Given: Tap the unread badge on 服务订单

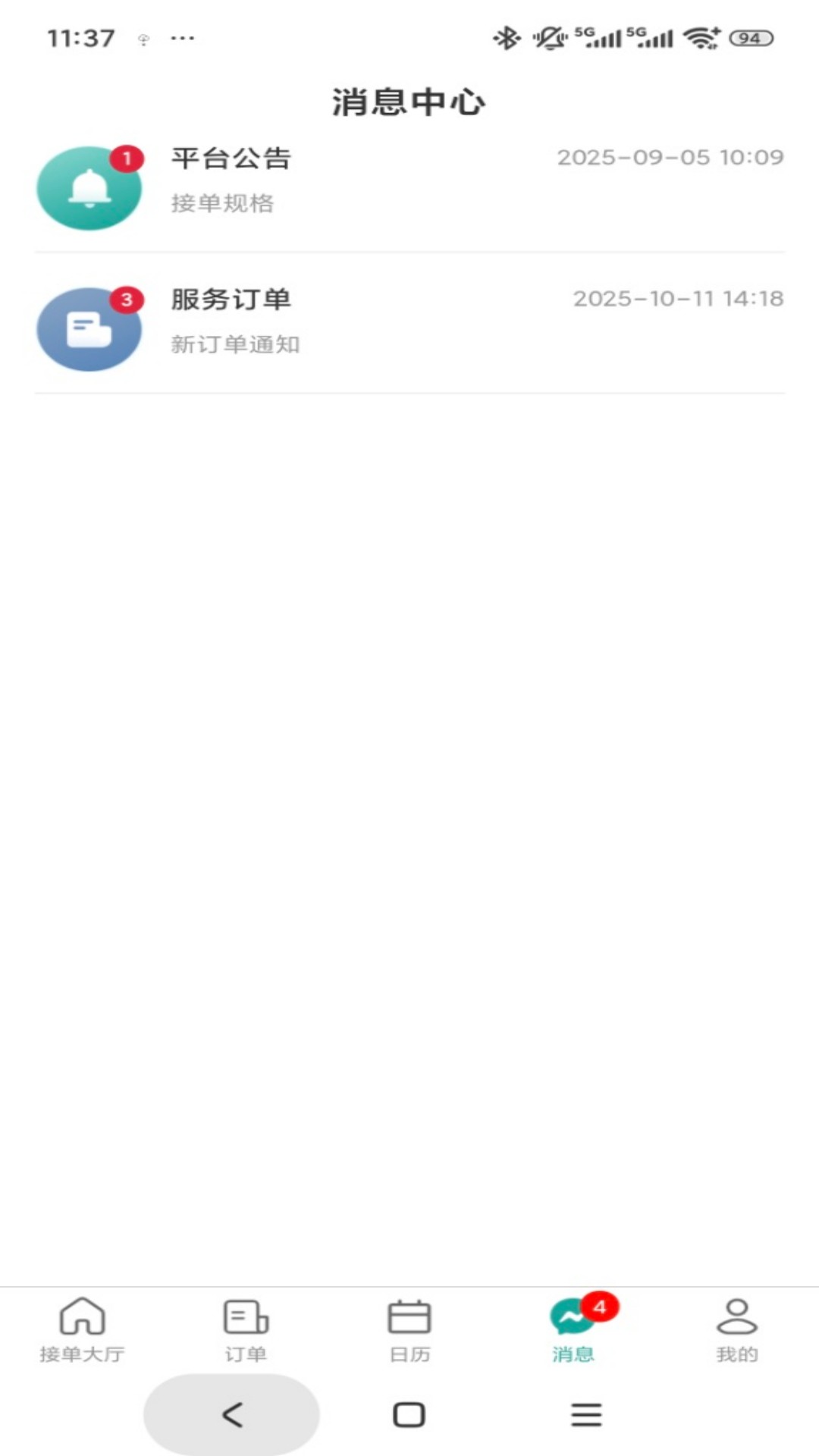Looking at the screenshot, I should coord(127,299).
